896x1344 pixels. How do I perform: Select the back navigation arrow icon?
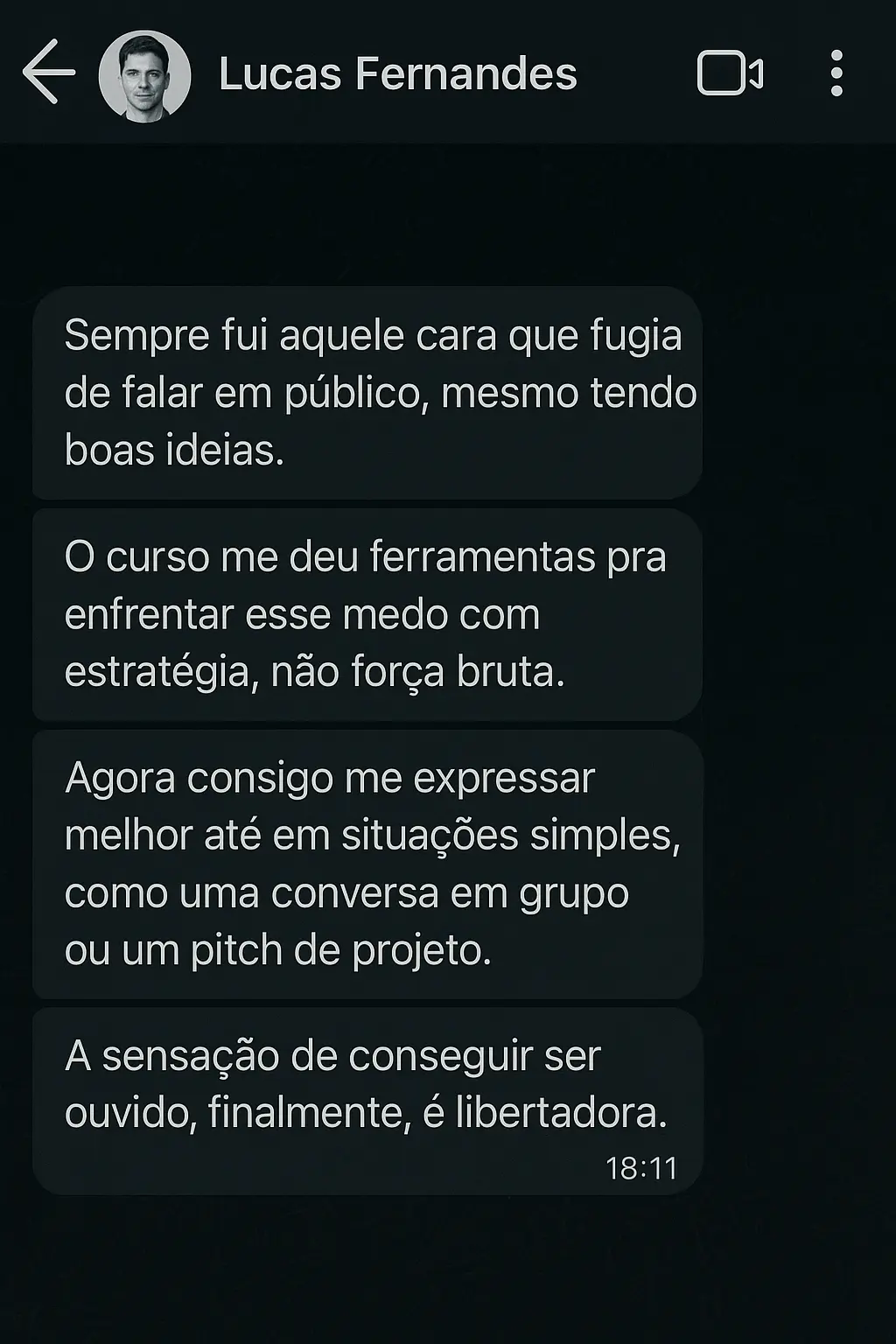[48, 73]
